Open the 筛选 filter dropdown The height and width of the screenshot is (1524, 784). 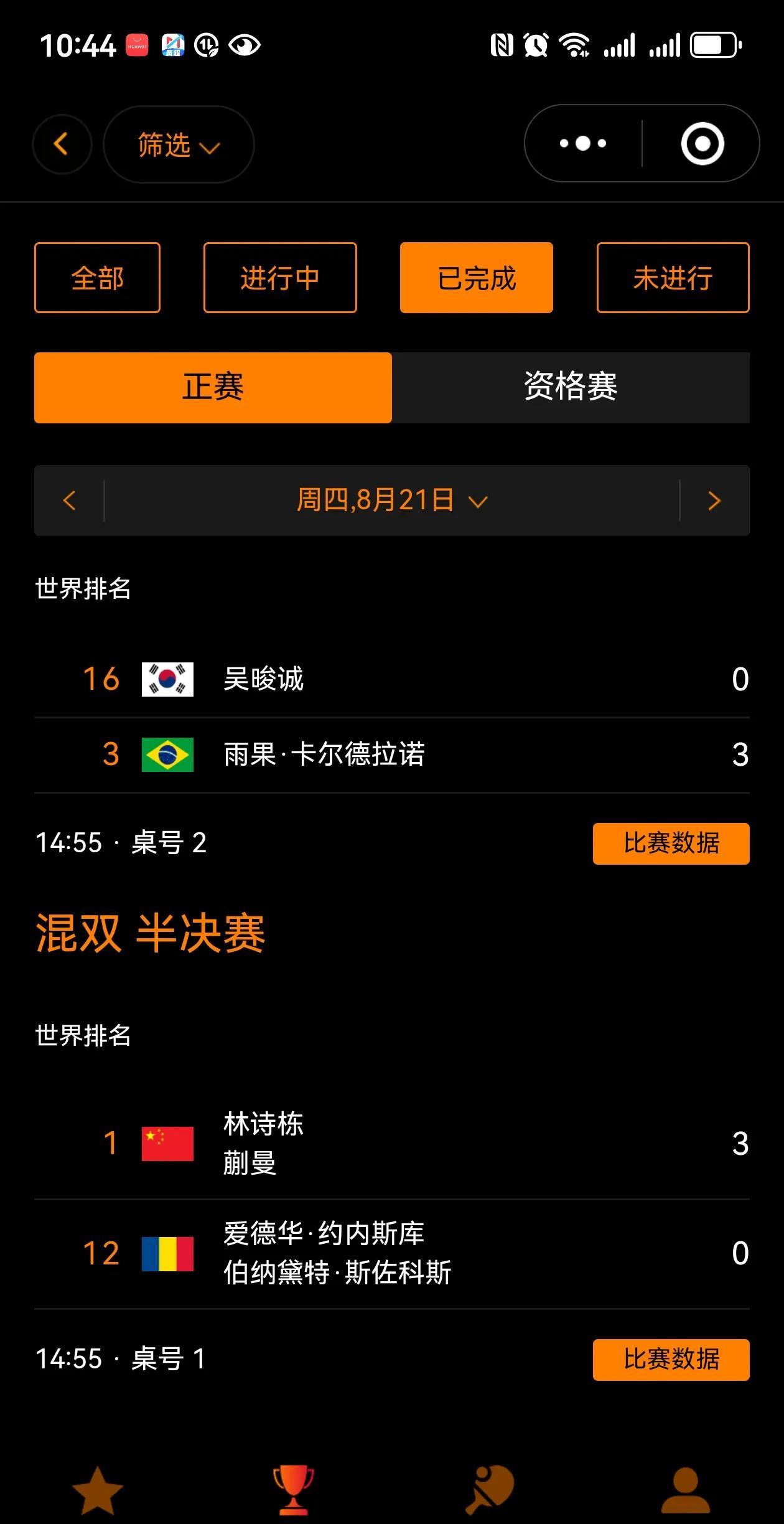179,144
